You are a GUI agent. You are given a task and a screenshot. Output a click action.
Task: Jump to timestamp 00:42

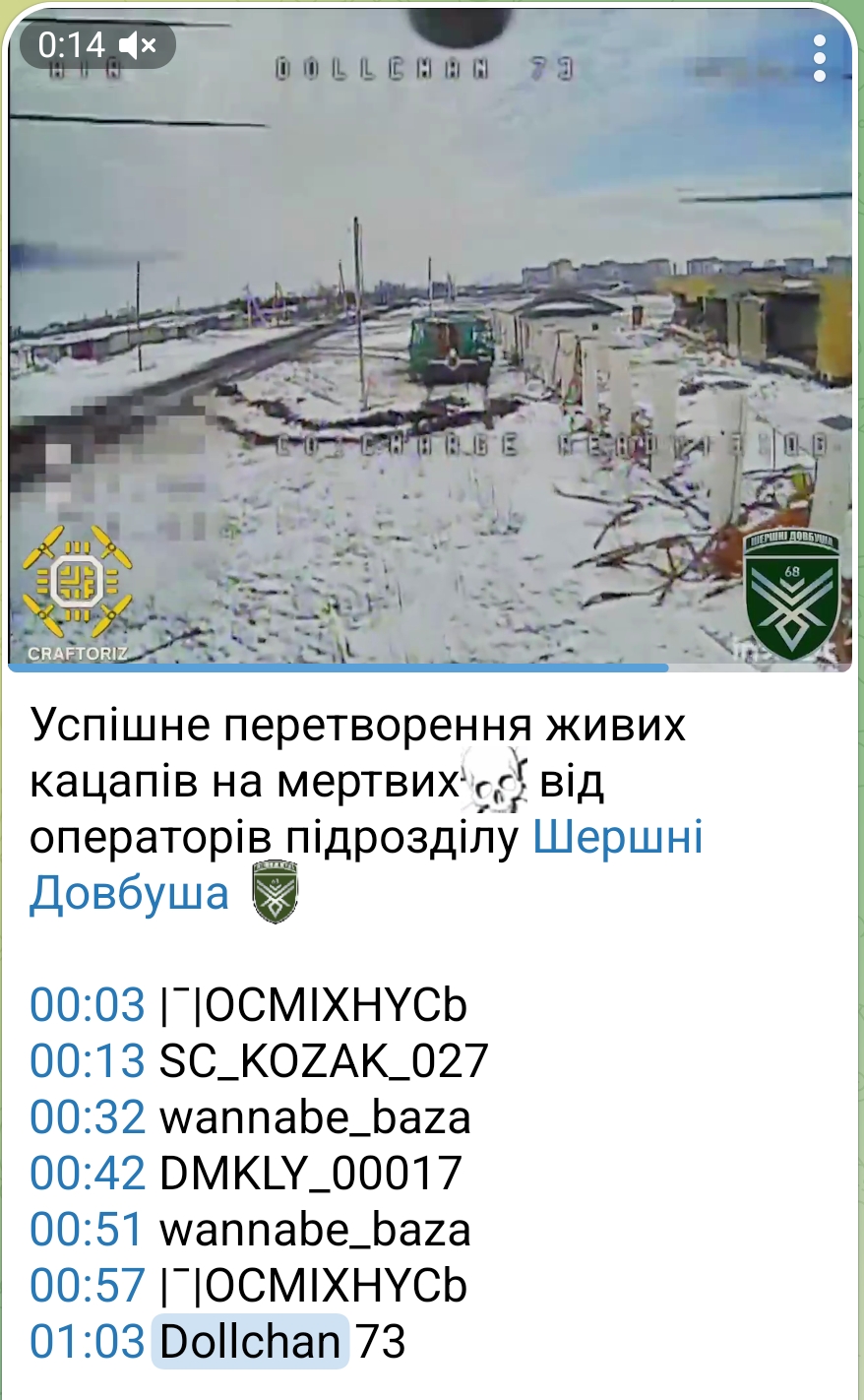pos(87,1174)
